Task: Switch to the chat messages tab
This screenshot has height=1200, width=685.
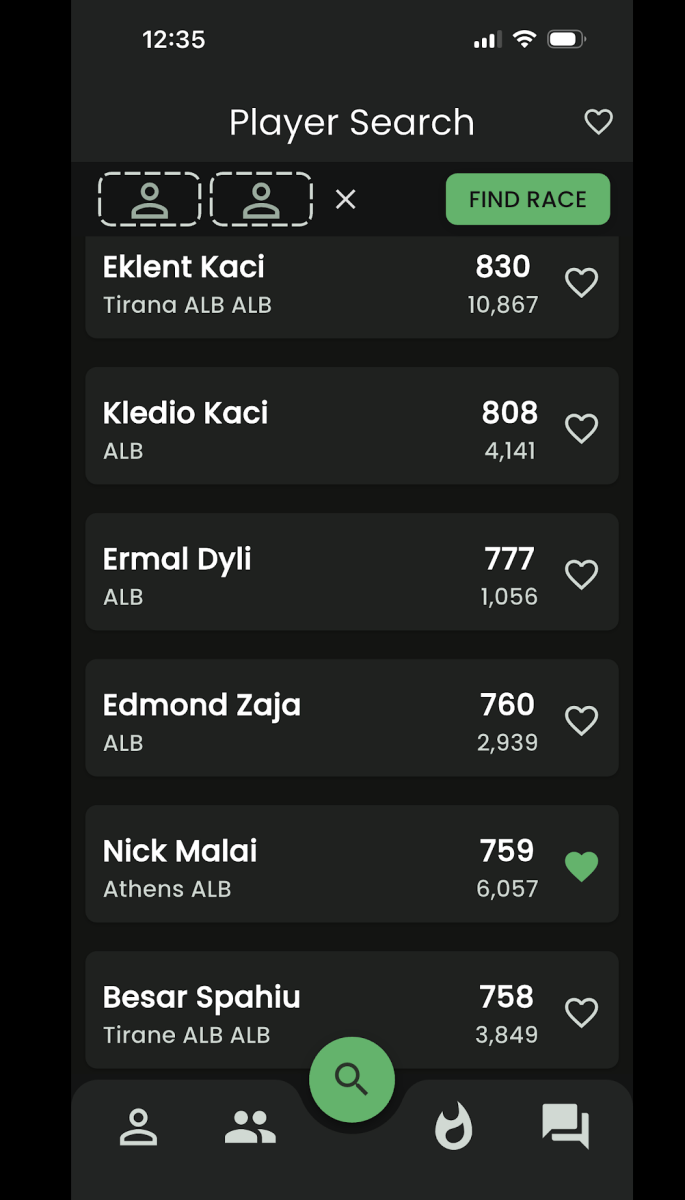Action: tap(565, 1127)
